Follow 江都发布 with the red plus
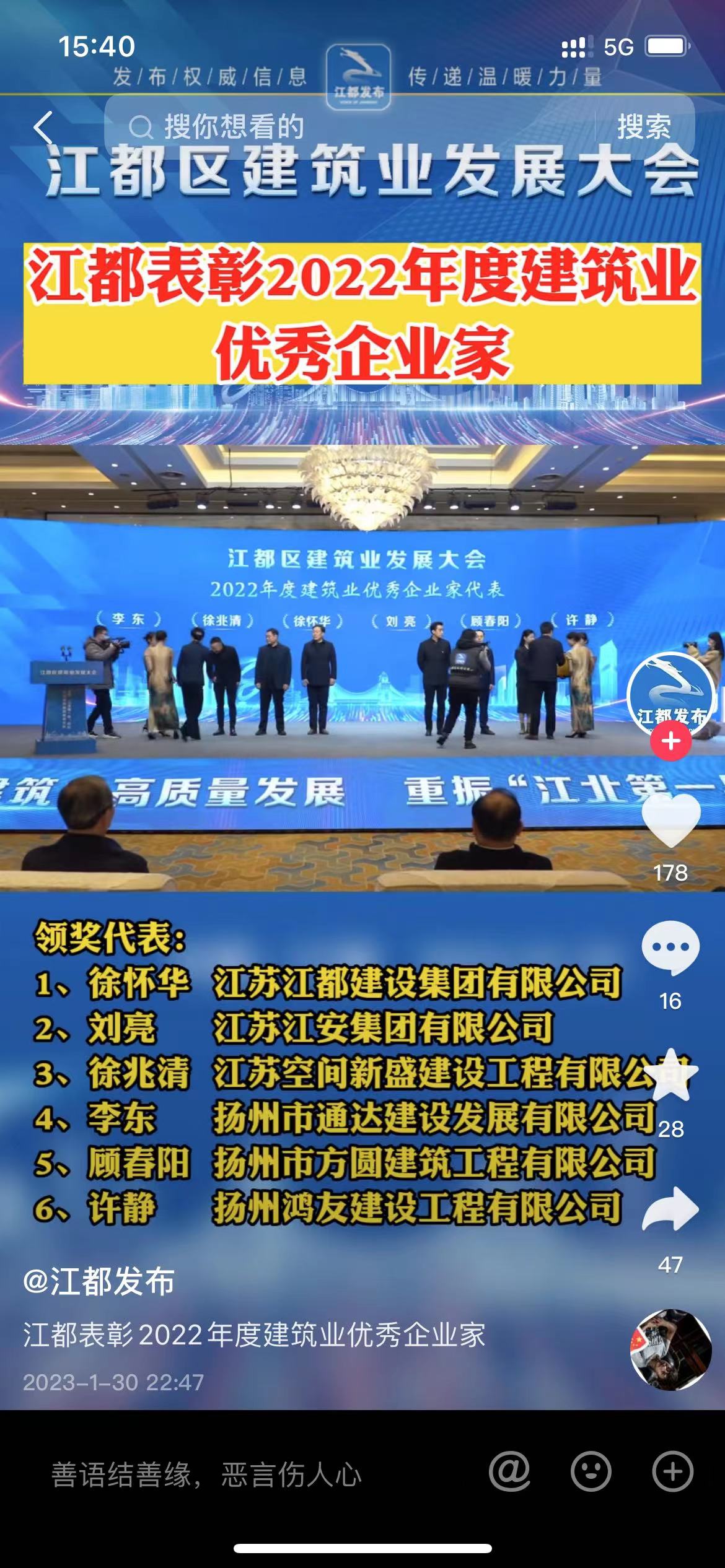The height and width of the screenshot is (1568, 725). pyautogui.click(x=670, y=741)
